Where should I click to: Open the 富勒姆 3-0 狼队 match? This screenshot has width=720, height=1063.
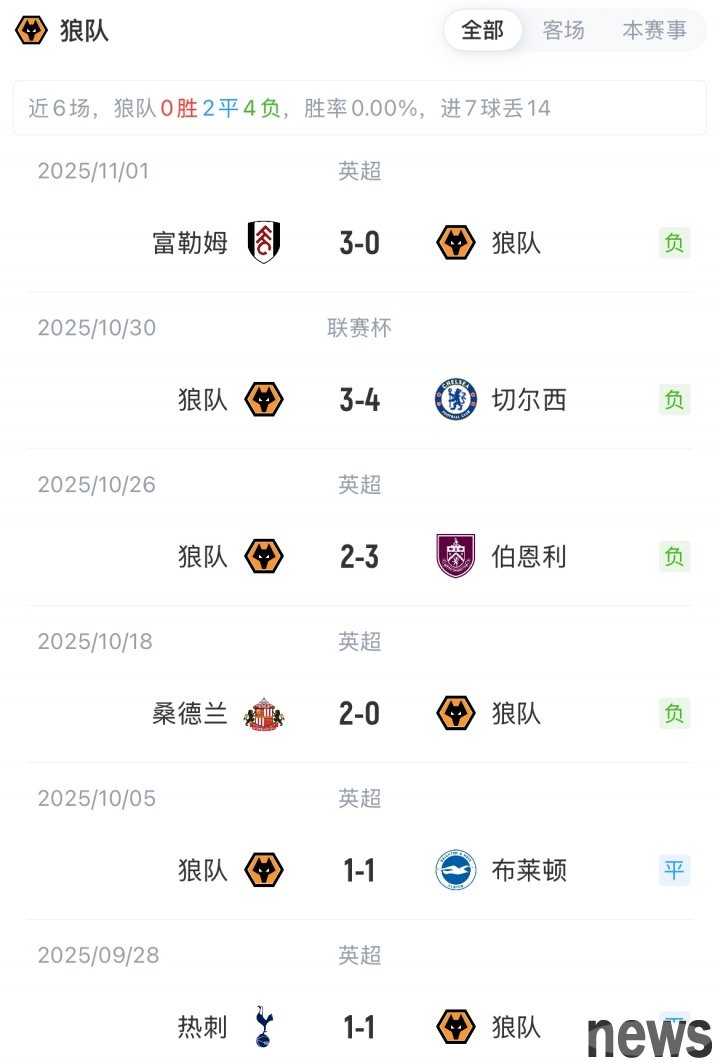[x=359, y=243]
